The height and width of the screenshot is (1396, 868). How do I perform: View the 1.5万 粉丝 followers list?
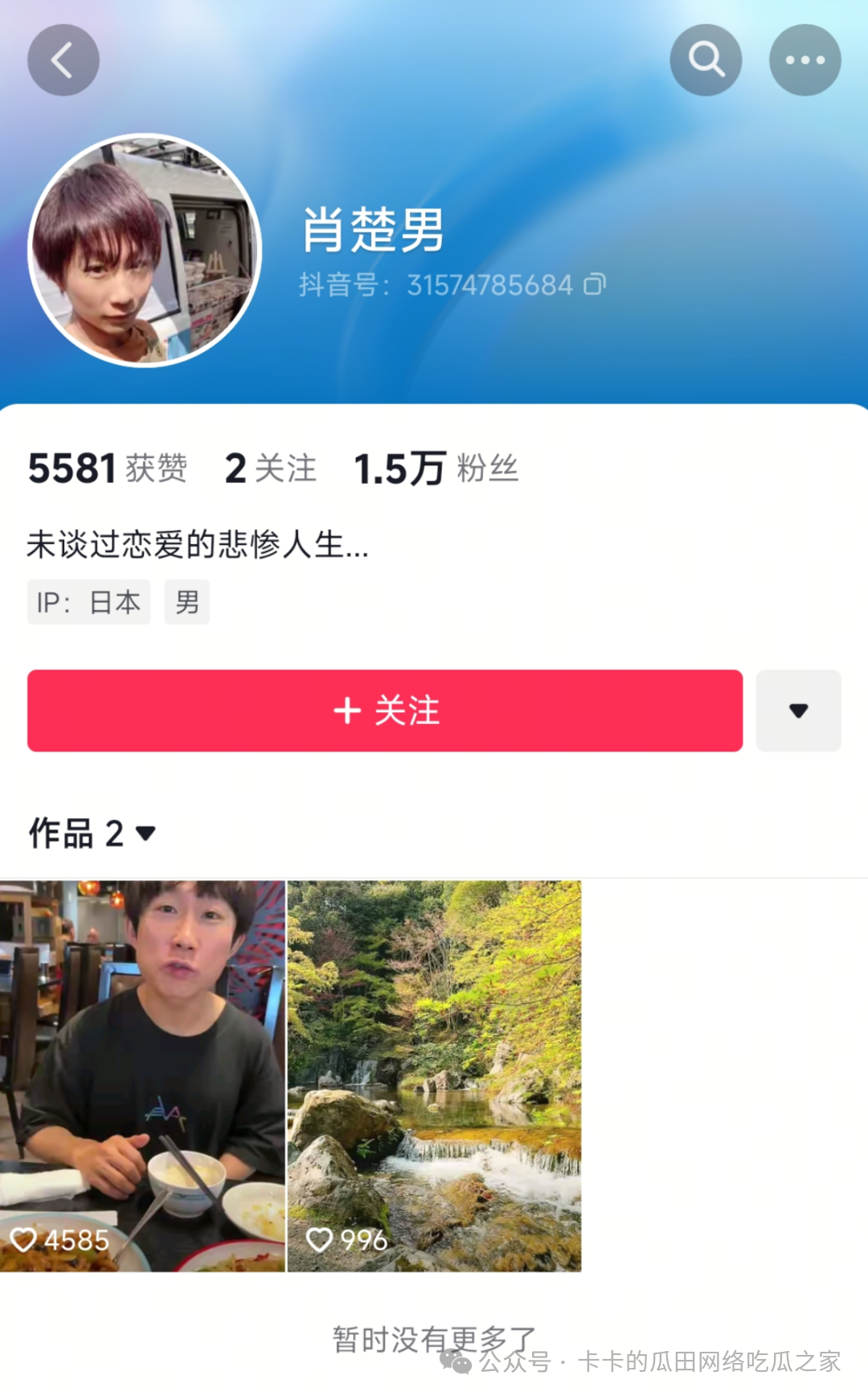coord(436,469)
